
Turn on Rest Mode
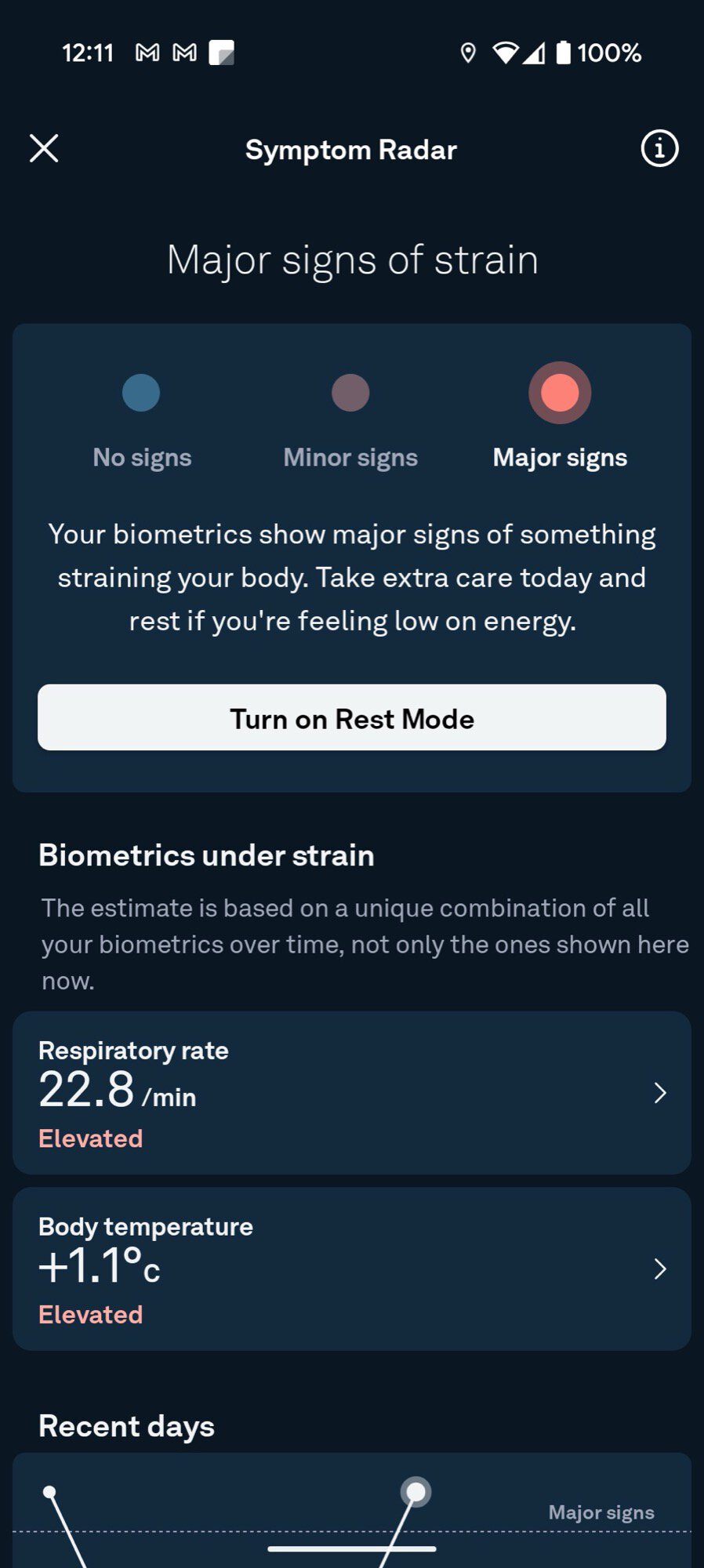pyautogui.click(x=352, y=717)
